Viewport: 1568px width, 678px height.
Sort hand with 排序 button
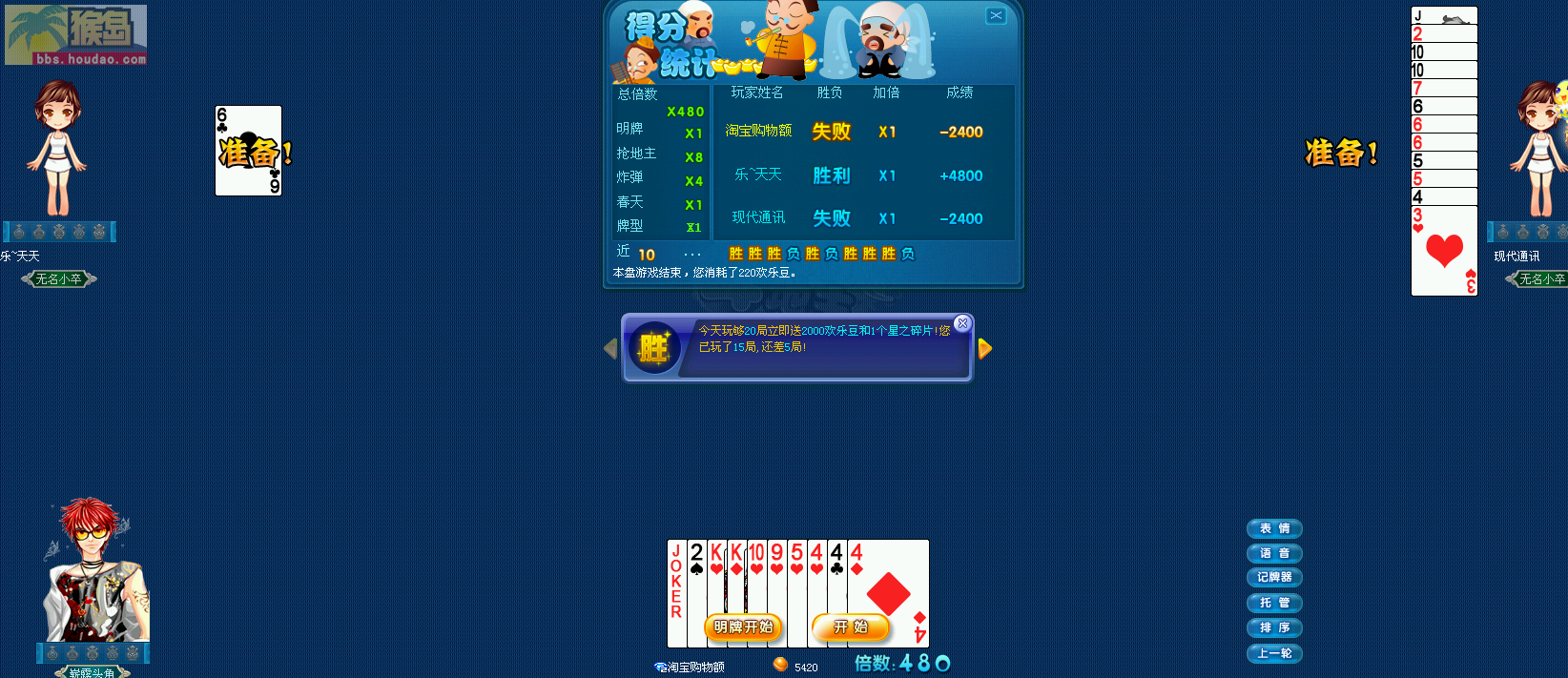[x=1274, y=627]
